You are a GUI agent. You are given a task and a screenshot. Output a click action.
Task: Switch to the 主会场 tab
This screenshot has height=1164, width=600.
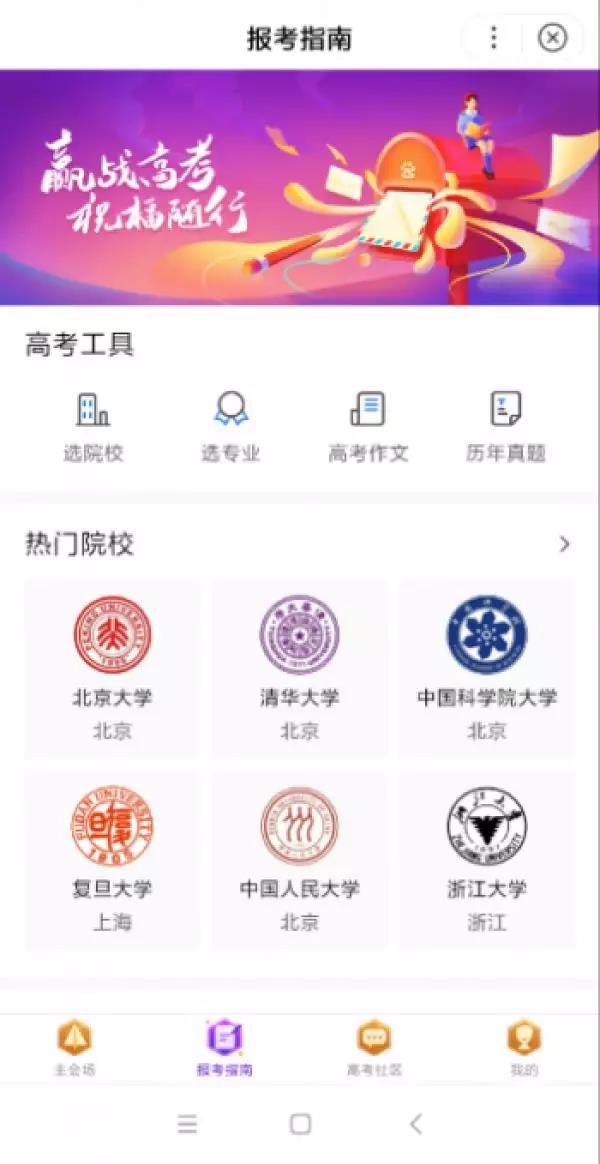click(75, 1048)
